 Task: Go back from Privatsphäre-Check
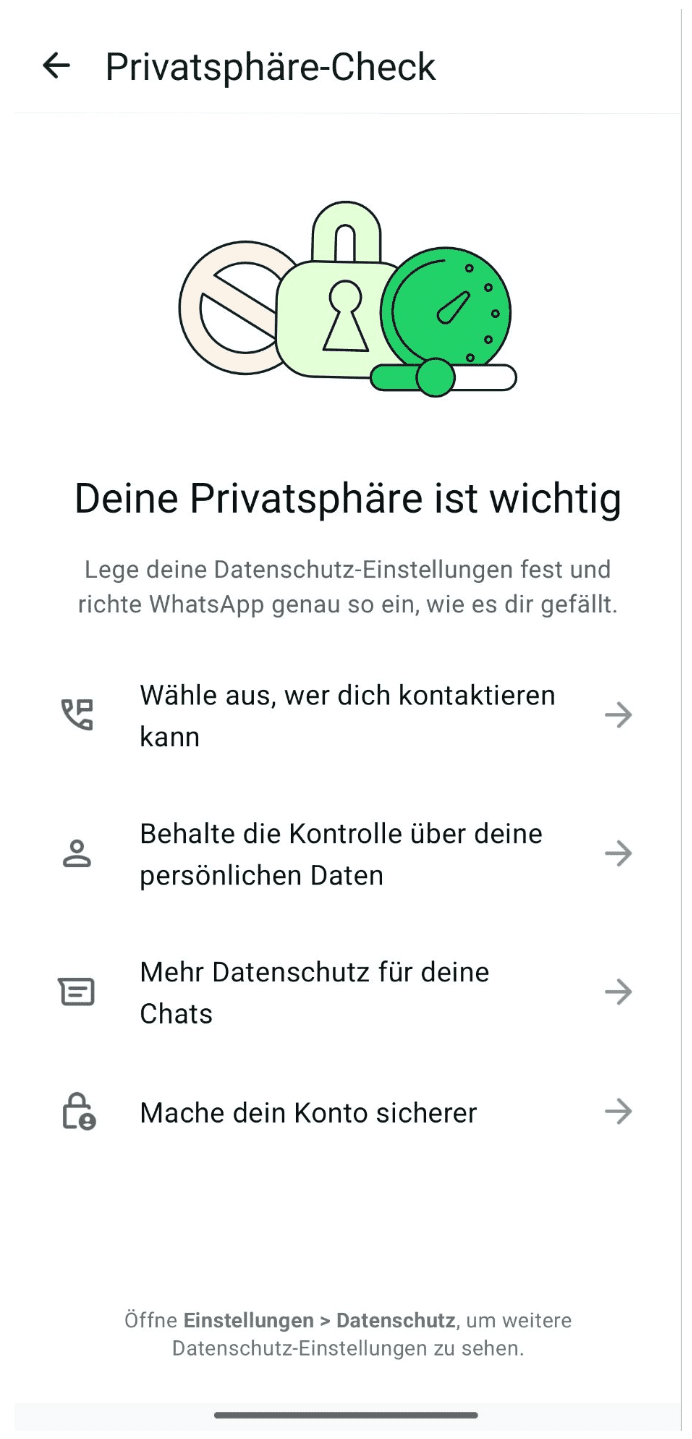point(56,67)
